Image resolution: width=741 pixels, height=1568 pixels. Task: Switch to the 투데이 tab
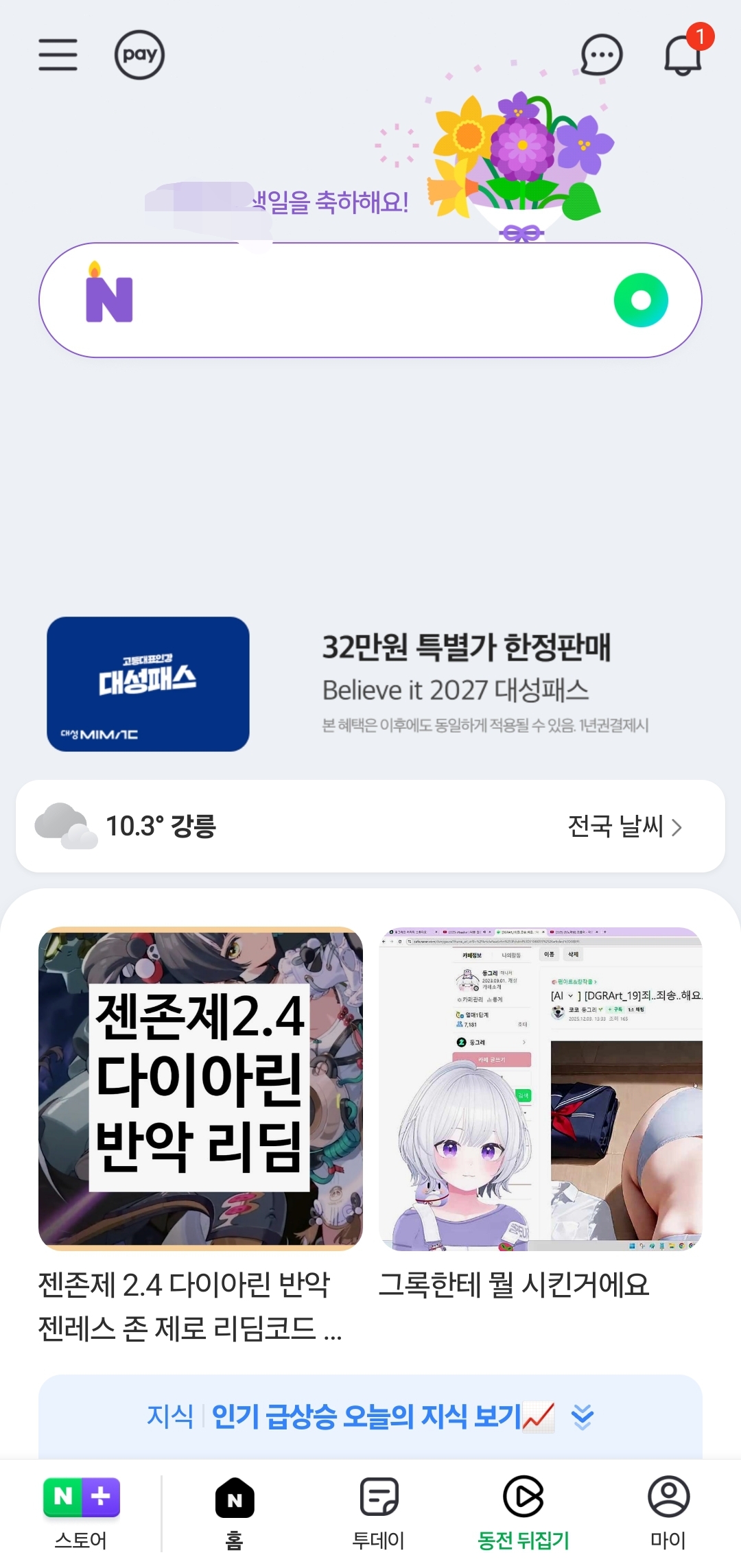(x=379, y=1513)
